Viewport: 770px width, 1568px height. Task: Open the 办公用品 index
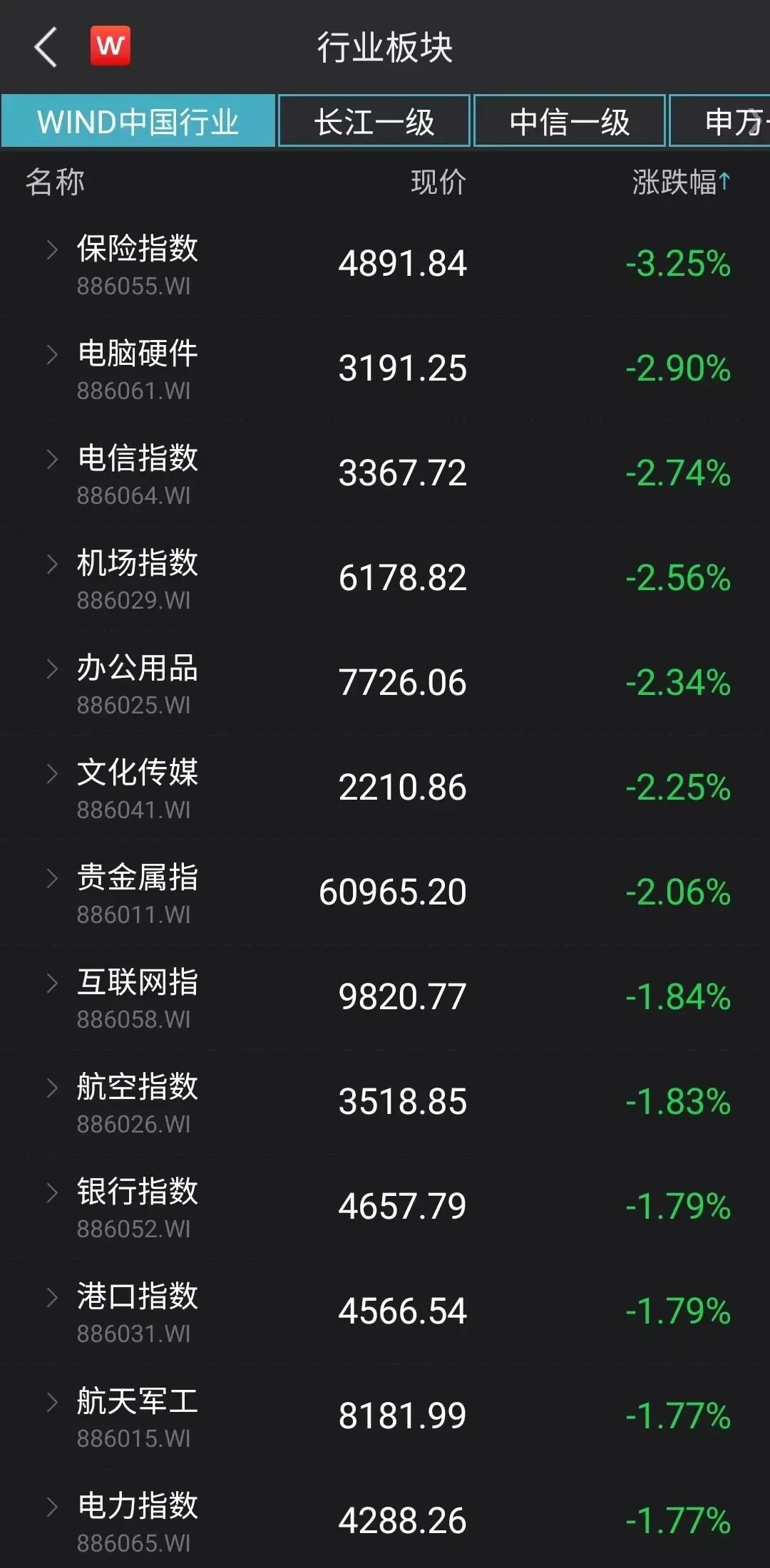point(385,683)
